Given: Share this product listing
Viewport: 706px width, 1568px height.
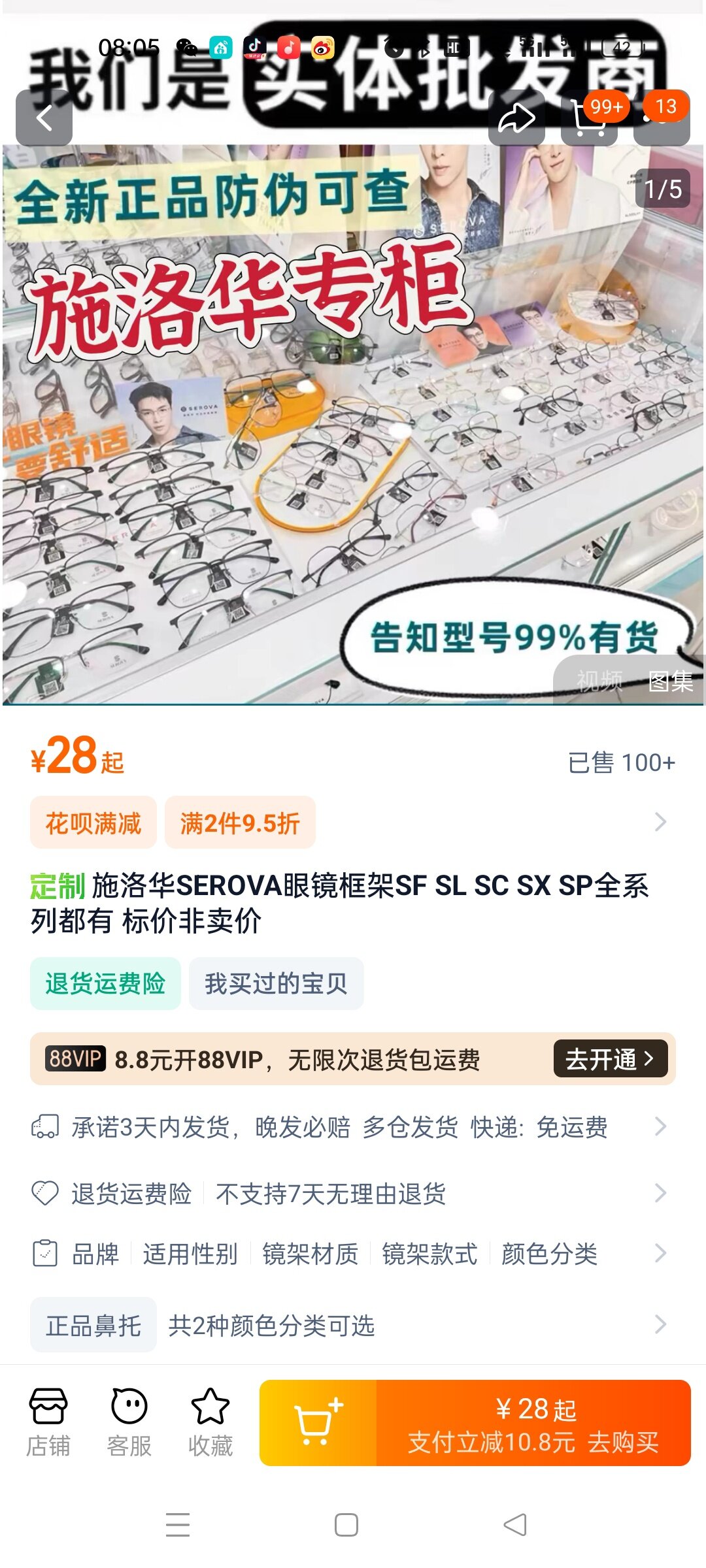Looking at the screenshot, I should point(516,118).
